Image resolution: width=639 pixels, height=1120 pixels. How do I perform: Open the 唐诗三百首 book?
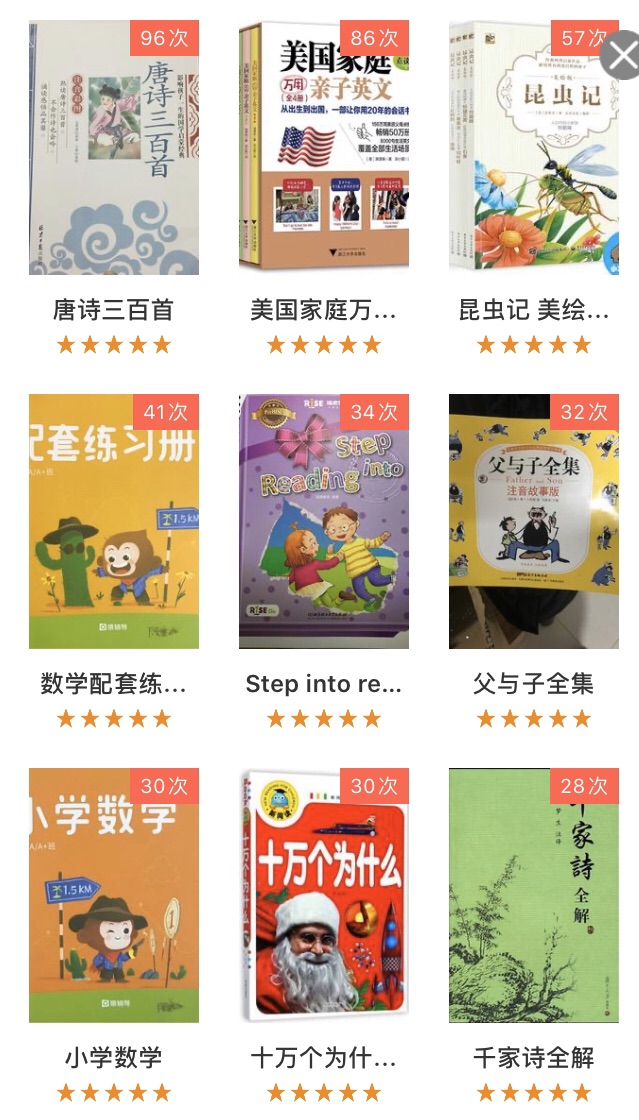click(114, 148)
